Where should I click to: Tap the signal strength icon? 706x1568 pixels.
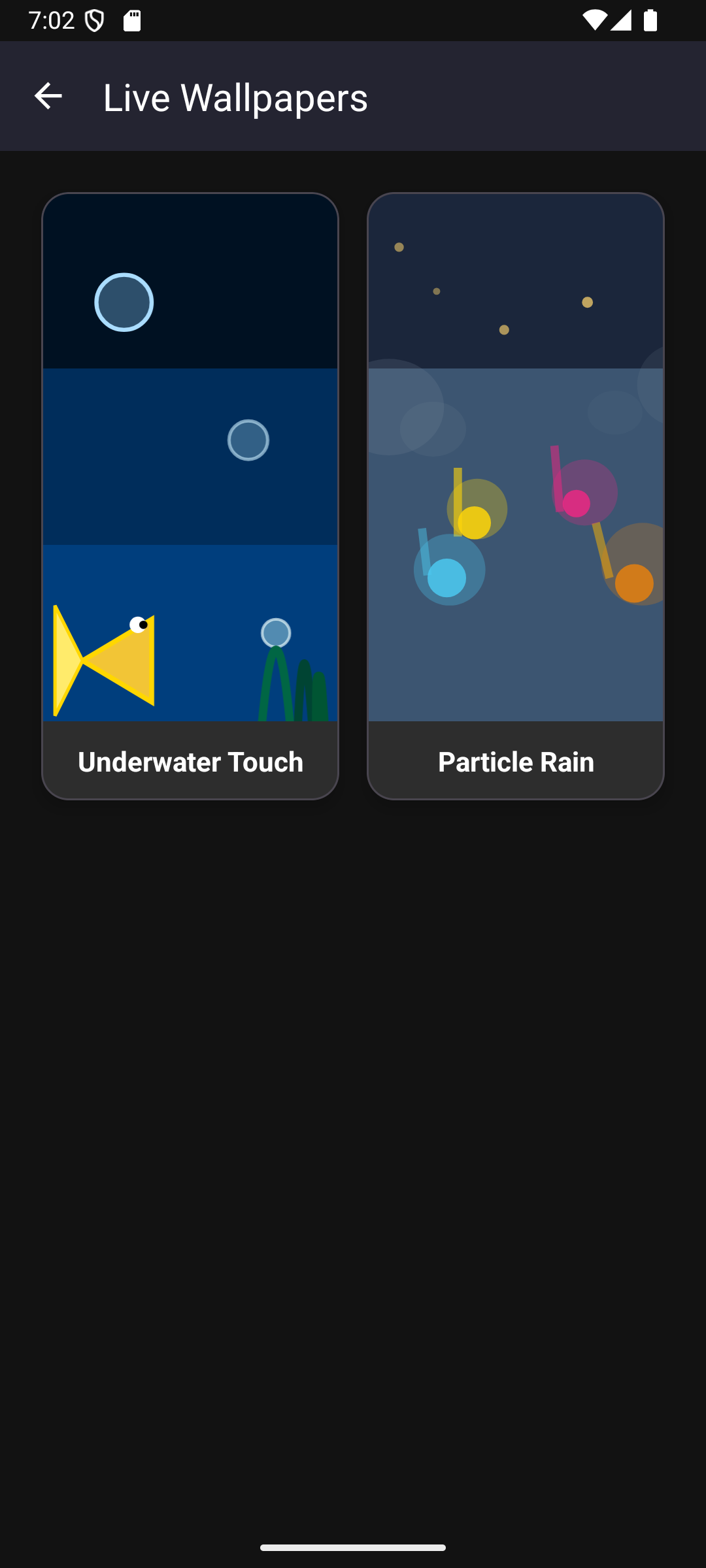point(622,20)
